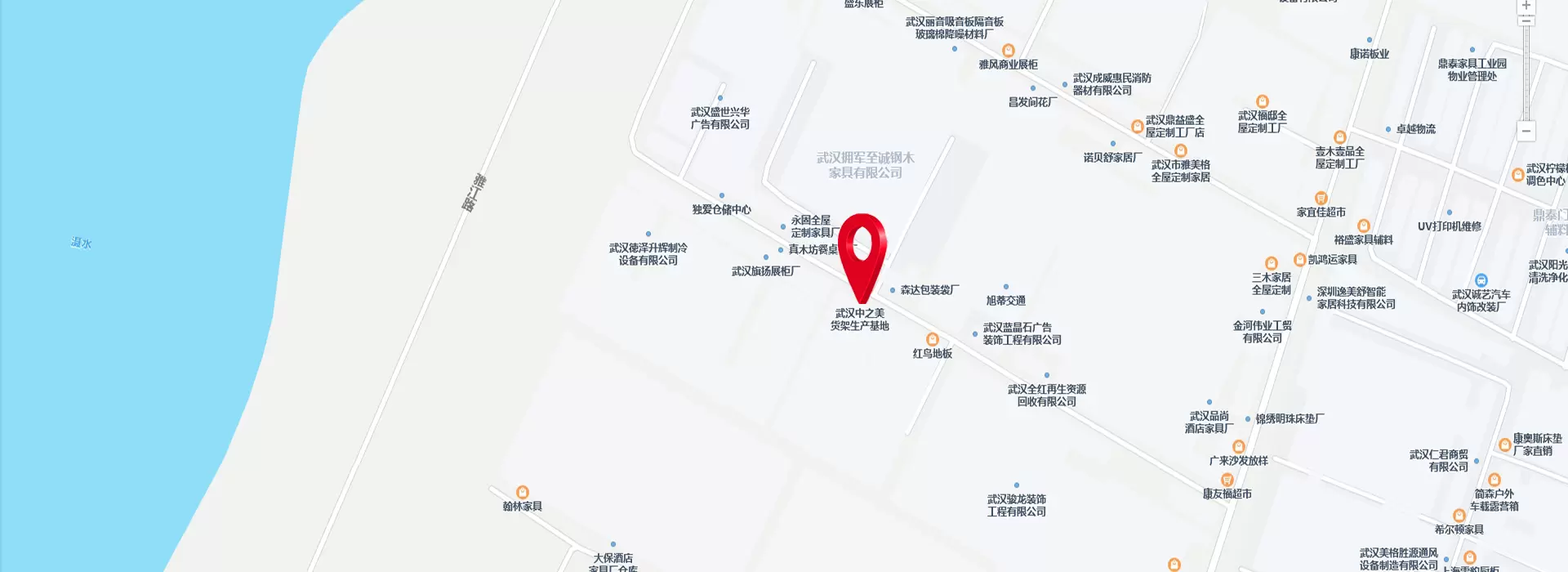Select the 森达包装袋厂 point
The width and height of the screenshot is (1568, 572).
point(893,290)
